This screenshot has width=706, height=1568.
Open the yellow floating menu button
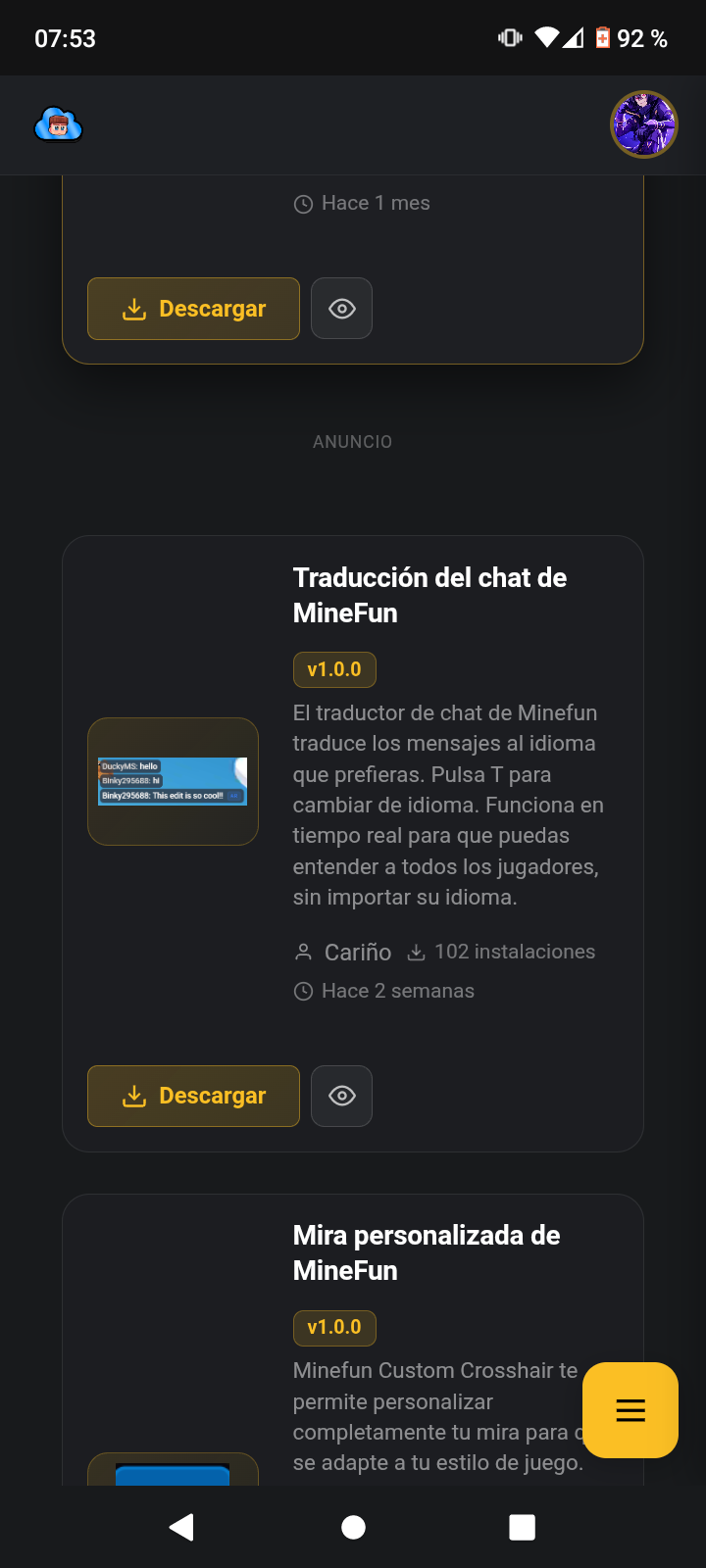pyautogui.click(x=630, y=1410)
